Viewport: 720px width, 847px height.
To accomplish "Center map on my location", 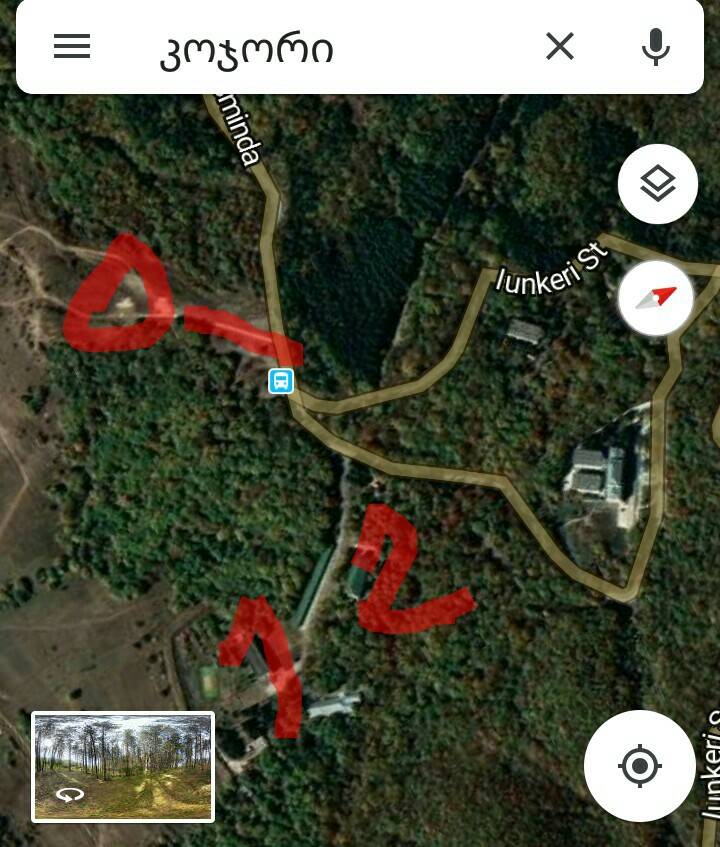I will [x=639, y=766].
